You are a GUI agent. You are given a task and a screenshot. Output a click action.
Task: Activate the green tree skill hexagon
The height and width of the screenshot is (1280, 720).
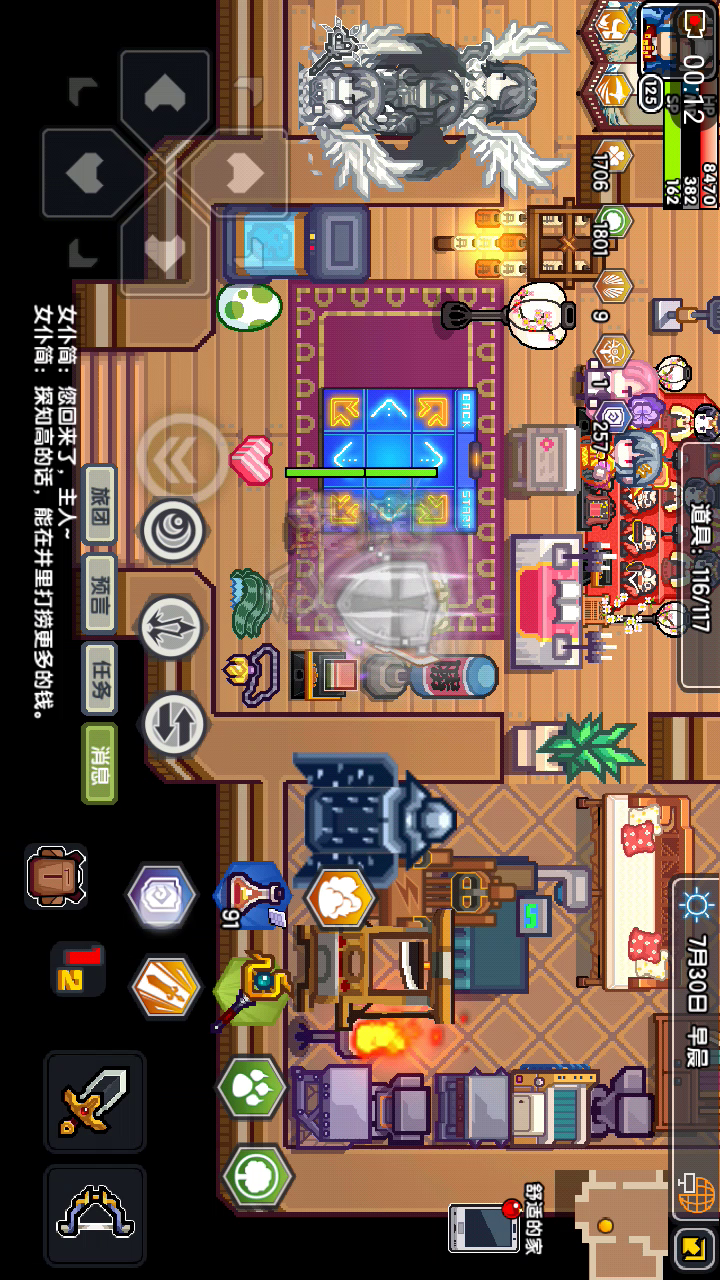tap(257, 1177)
